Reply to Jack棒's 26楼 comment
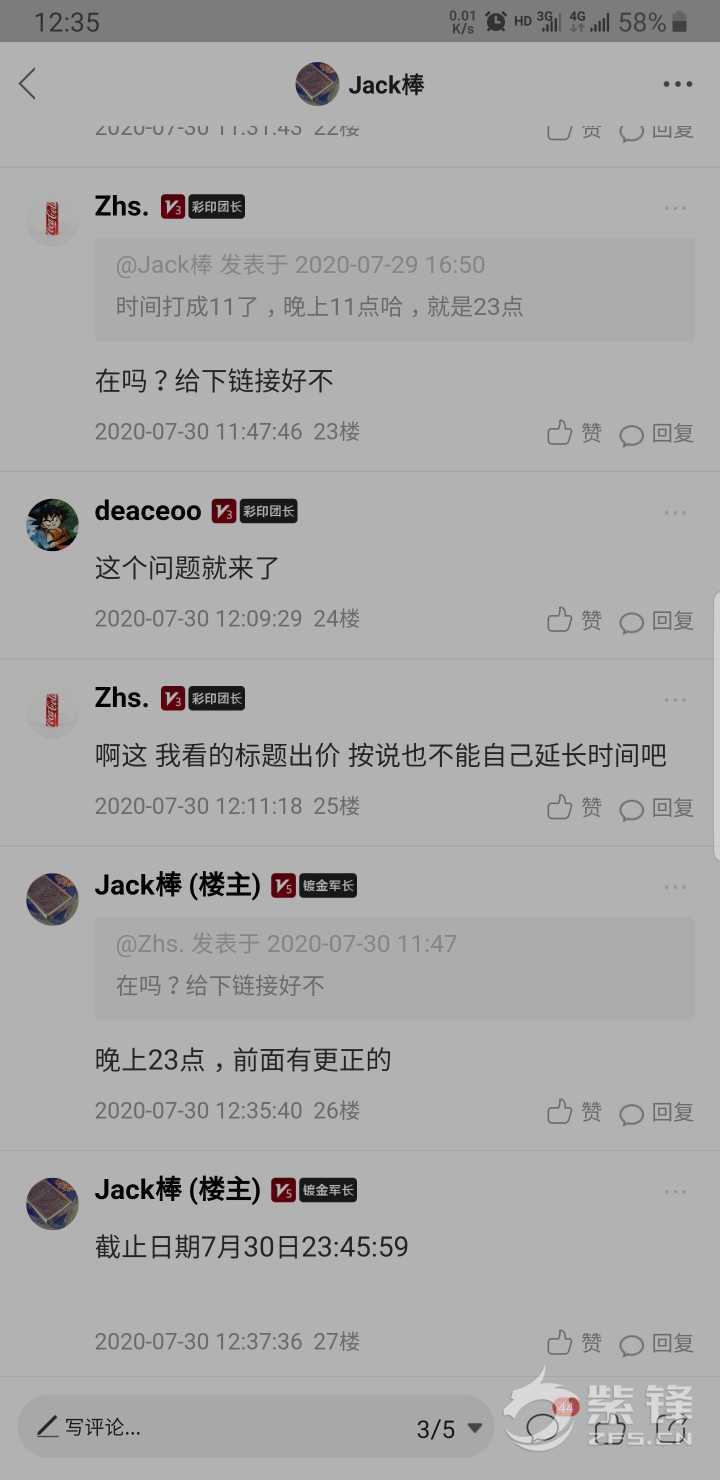The image size is (720, 1480). coord(657,1112)
